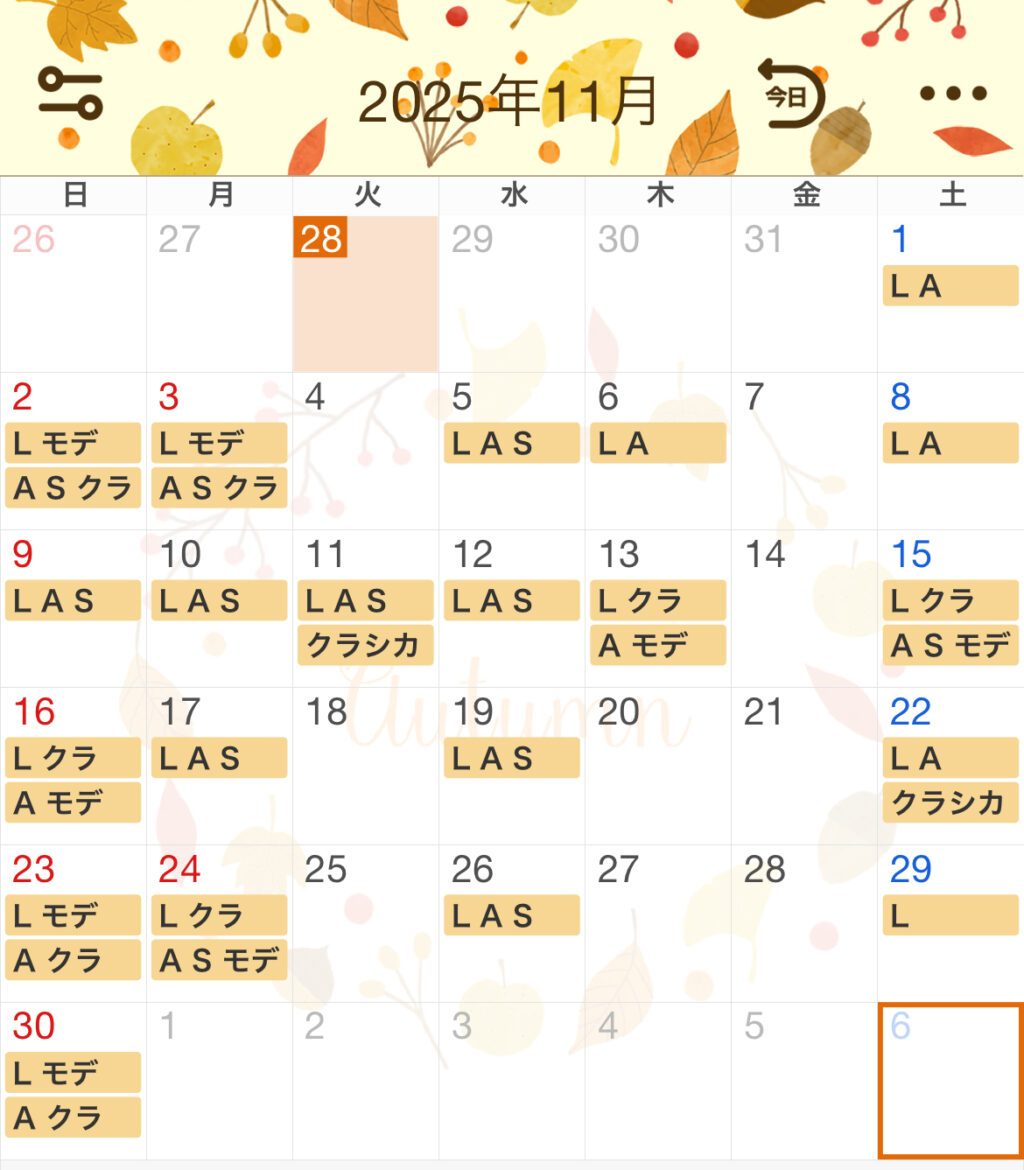The image size is (1024, 1170).
Task: Open the L A event on November 1
Action: (x=950, y=287)
